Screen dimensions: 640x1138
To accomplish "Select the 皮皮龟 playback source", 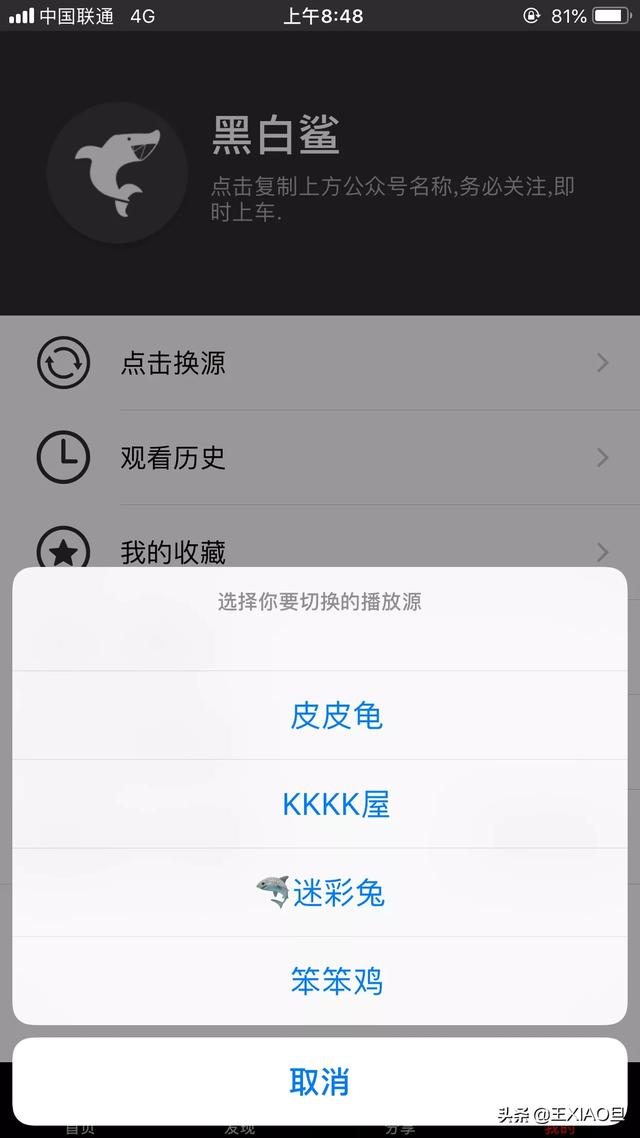I will coord(336,716).
